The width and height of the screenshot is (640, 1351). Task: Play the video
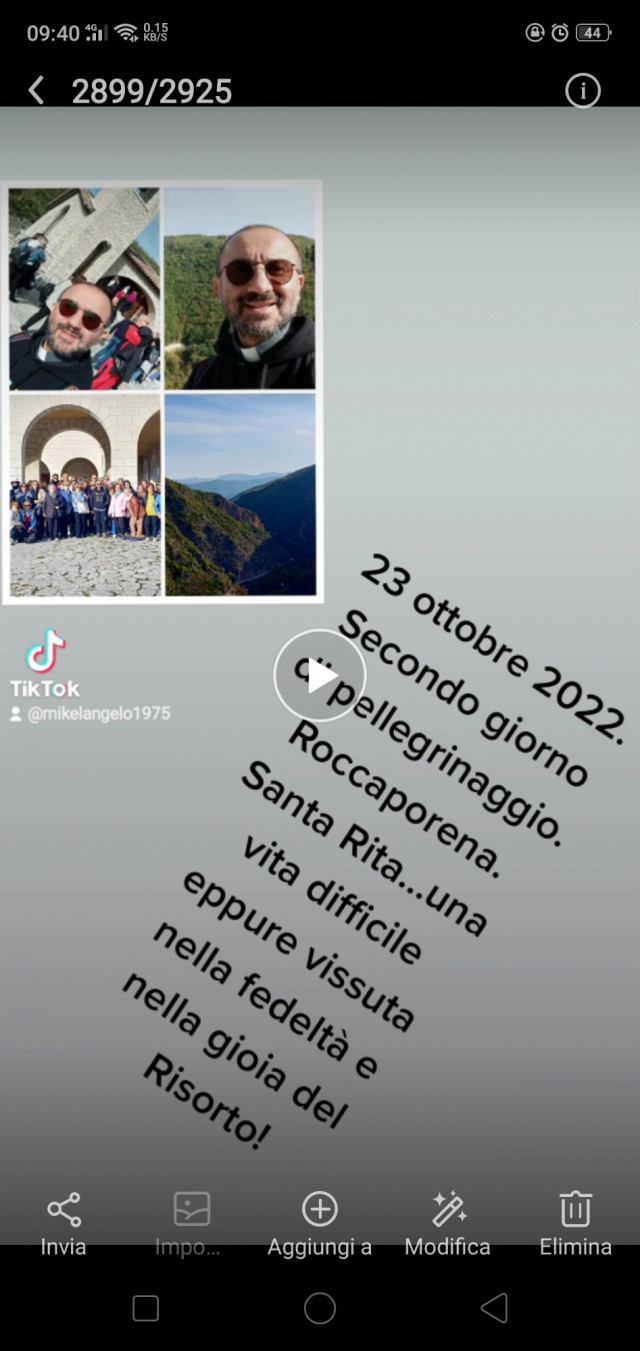[320, 676]
